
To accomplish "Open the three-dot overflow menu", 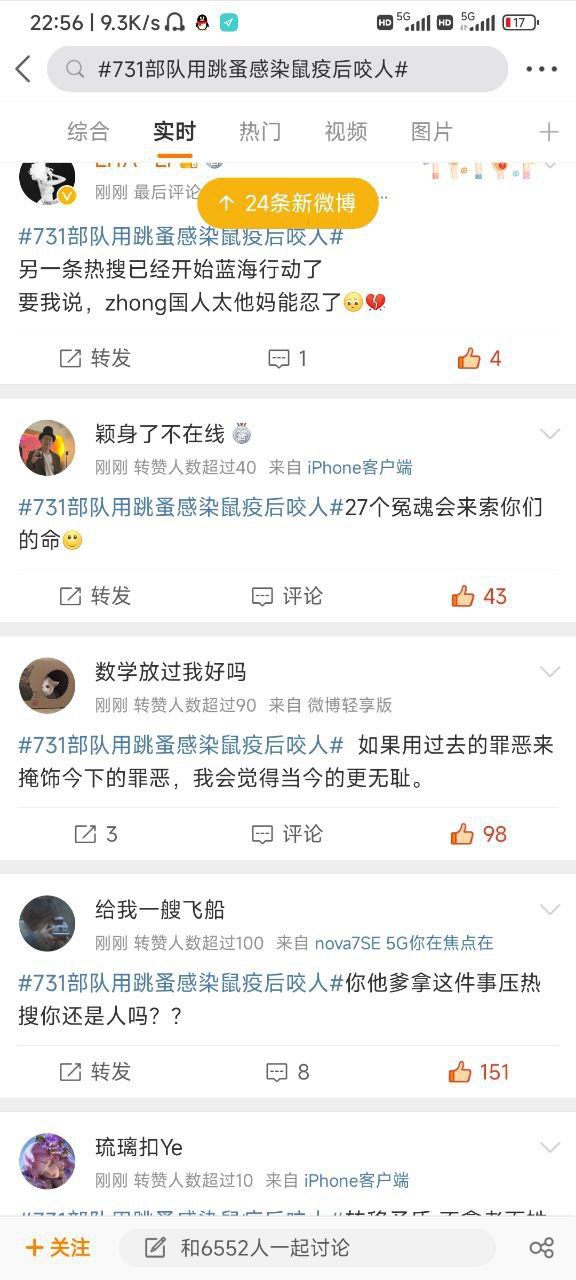I will point(541,69).
